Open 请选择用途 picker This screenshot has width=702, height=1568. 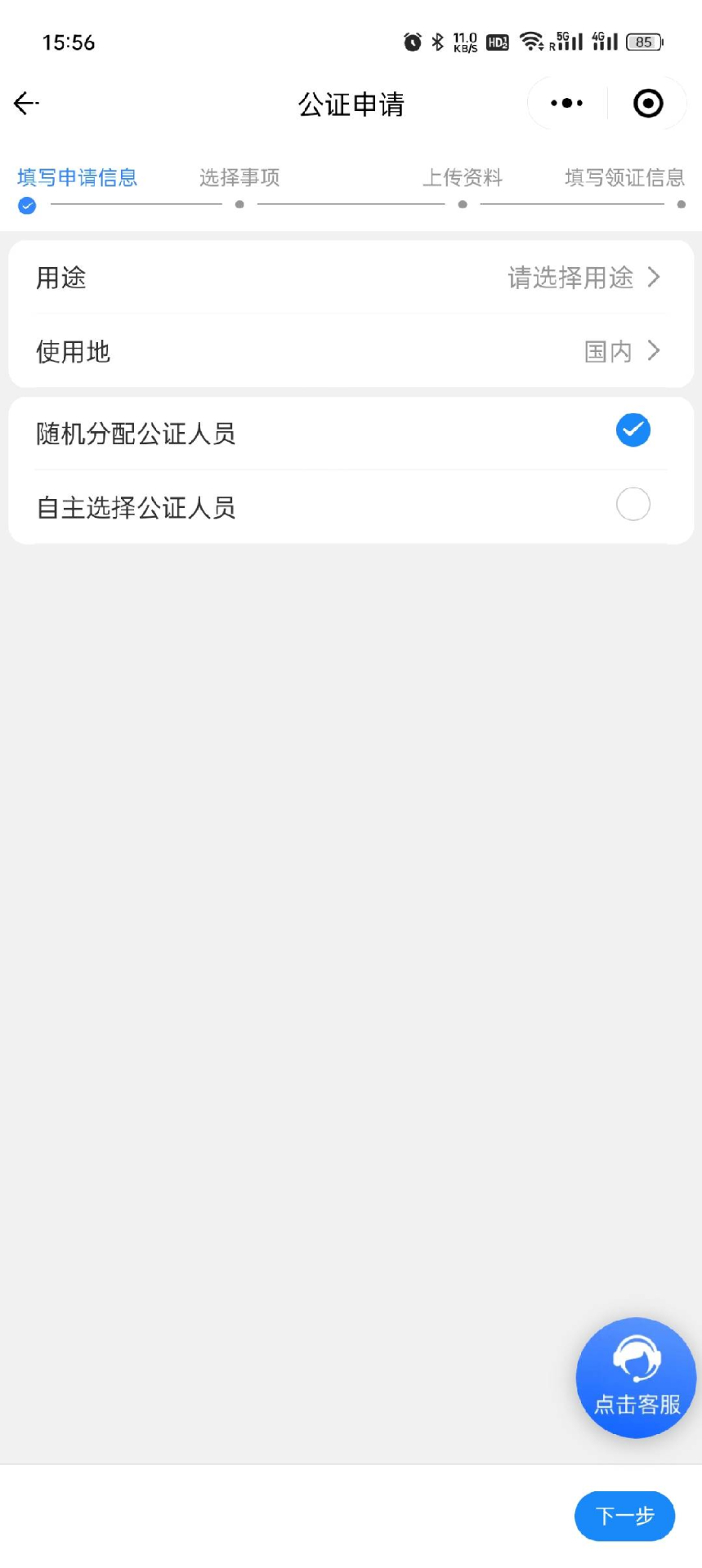(570, 278)
